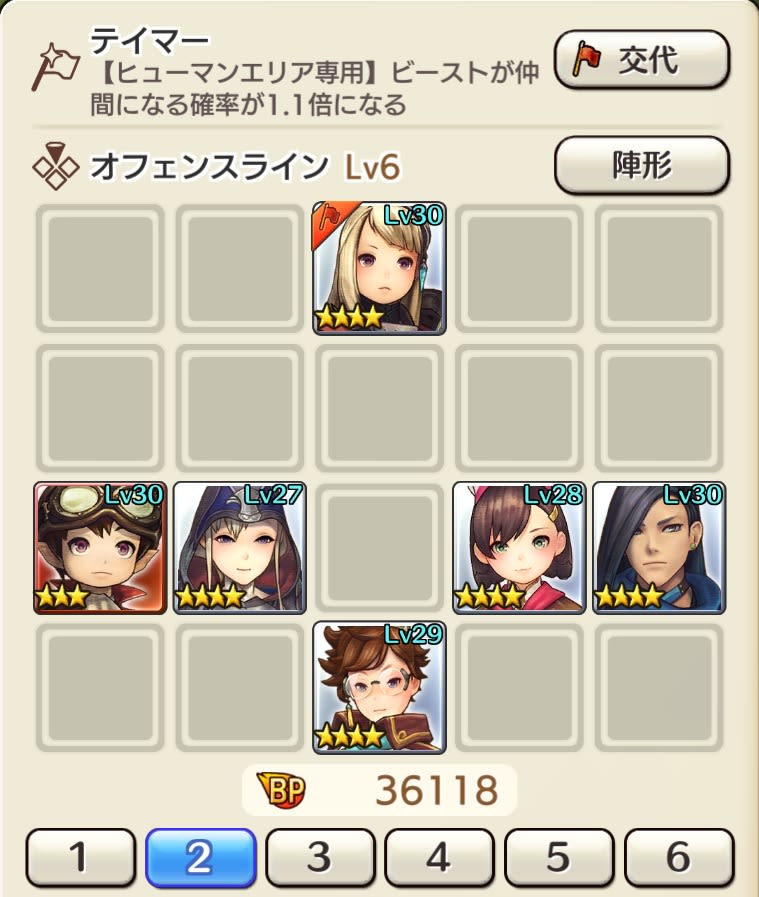Image resolution: width=759 pixels, height=897 pixels.
Task: Select the hooded Lv27 character
Action: (x=239, y=547)
